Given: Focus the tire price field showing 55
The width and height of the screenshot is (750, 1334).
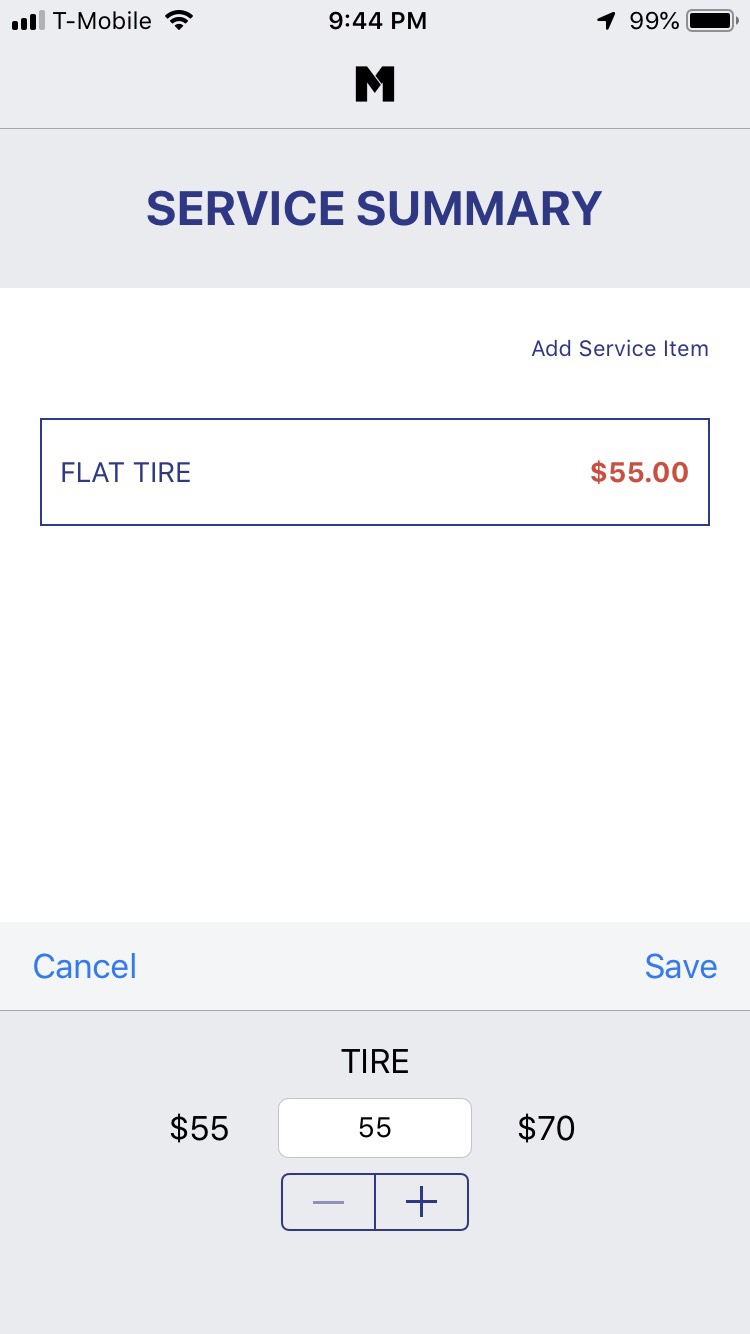Looking at the screenshot, I should (375, 1128).
